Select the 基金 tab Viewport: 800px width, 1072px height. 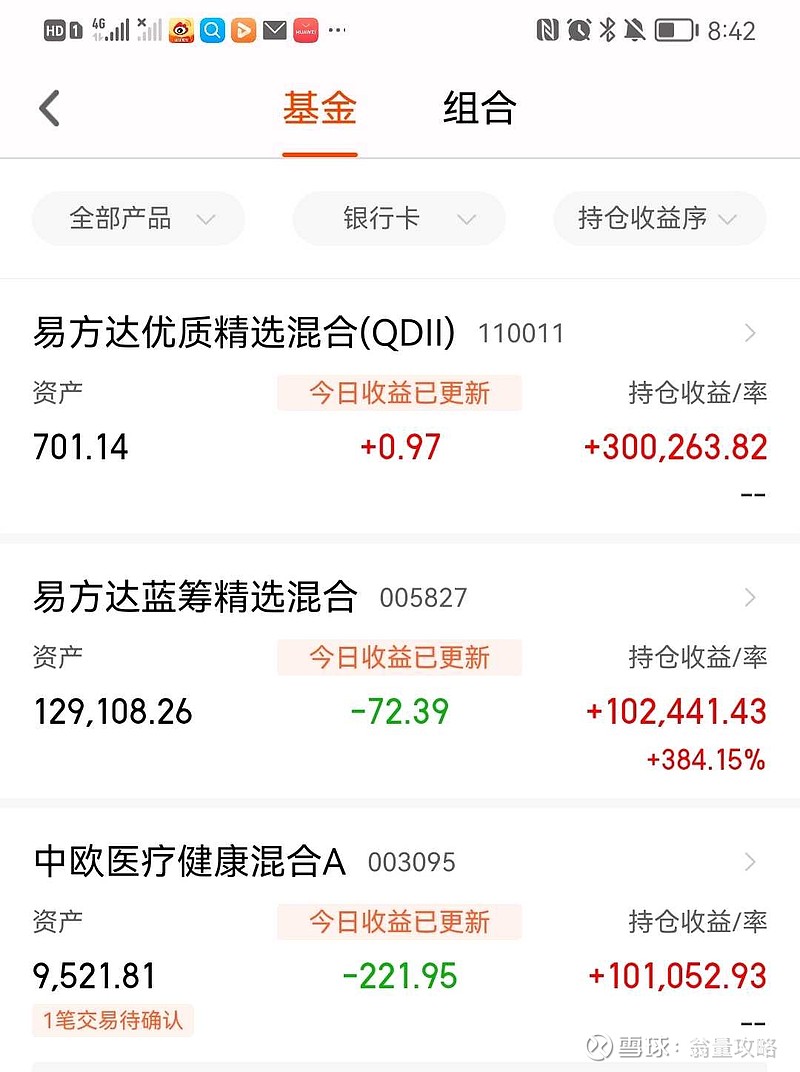click(318, 109)
